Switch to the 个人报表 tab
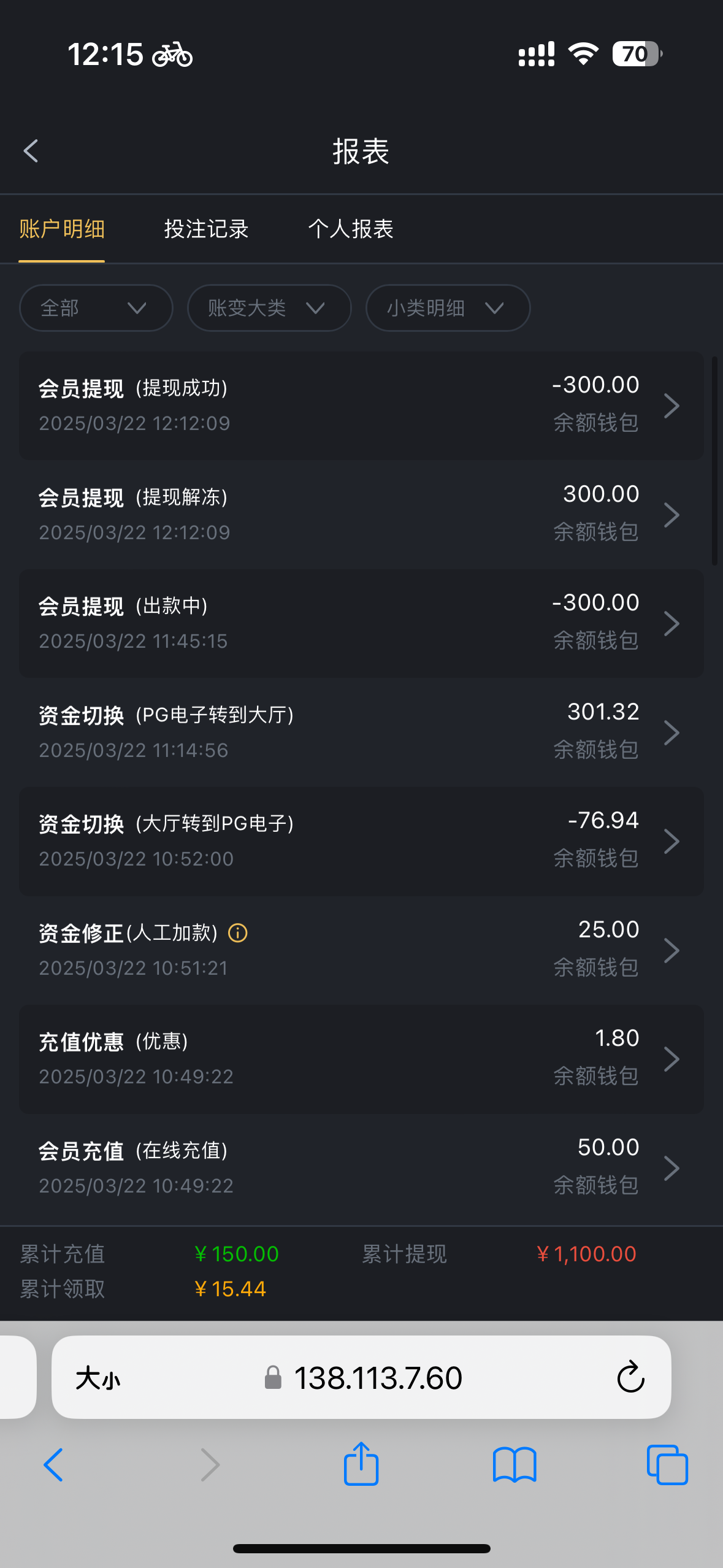This screenshot has height=1568, width=723. [x=350, y=229]
